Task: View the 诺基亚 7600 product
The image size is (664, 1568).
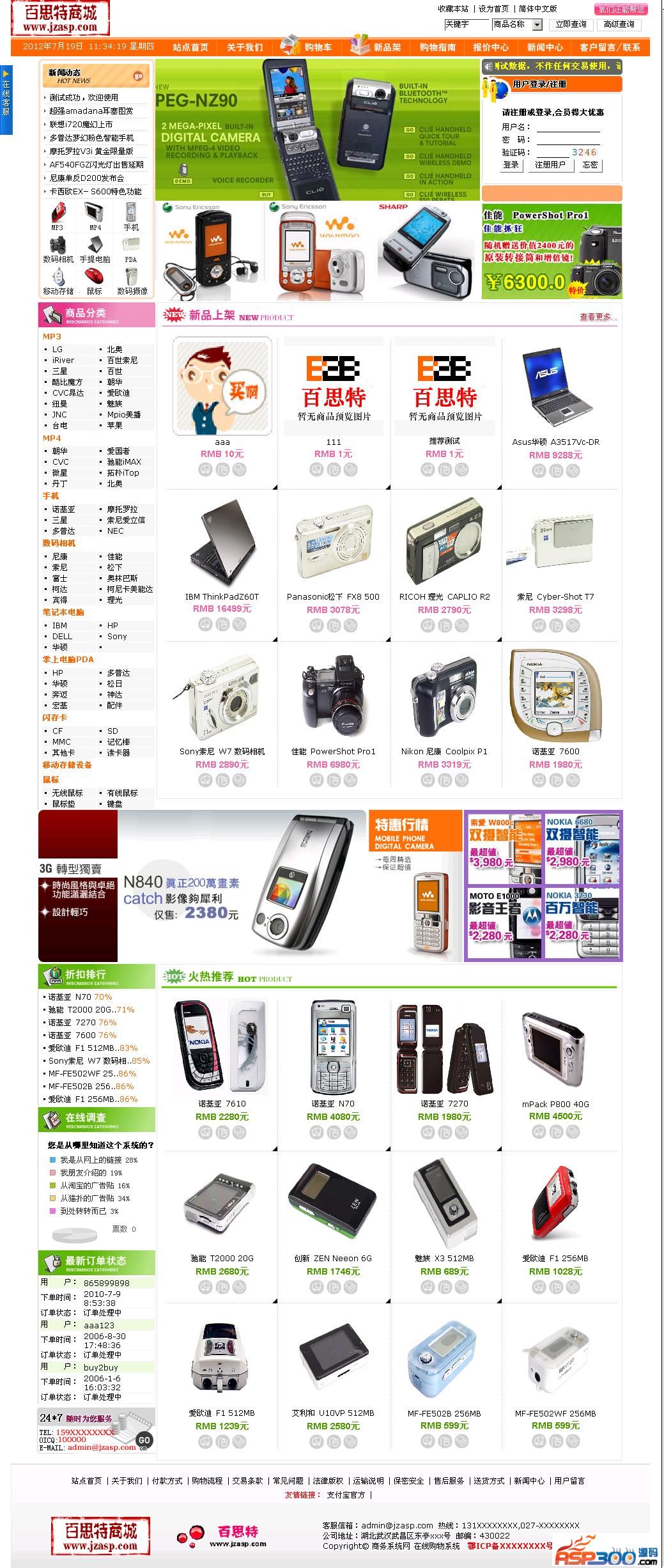Action: click(555, 752)
